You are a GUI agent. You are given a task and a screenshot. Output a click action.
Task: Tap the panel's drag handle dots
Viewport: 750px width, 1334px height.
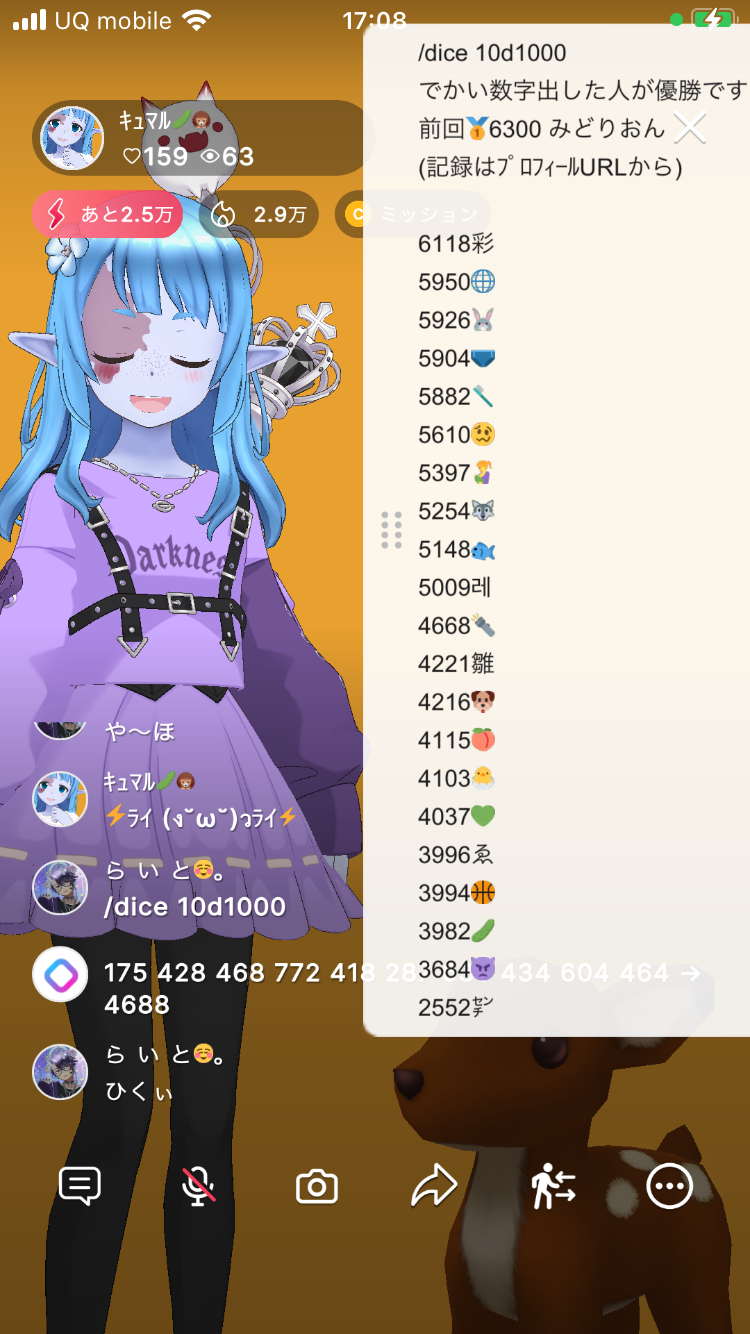click(x=391, y=530)
